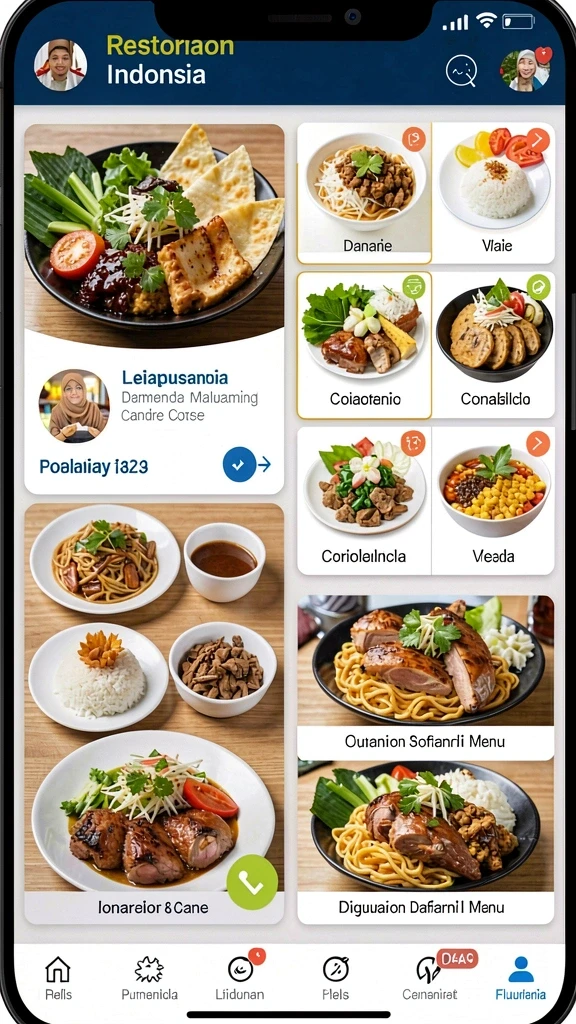The image size is (576, 1024).
Task: Select the Danarie dish tile
Action: (364, 193)
